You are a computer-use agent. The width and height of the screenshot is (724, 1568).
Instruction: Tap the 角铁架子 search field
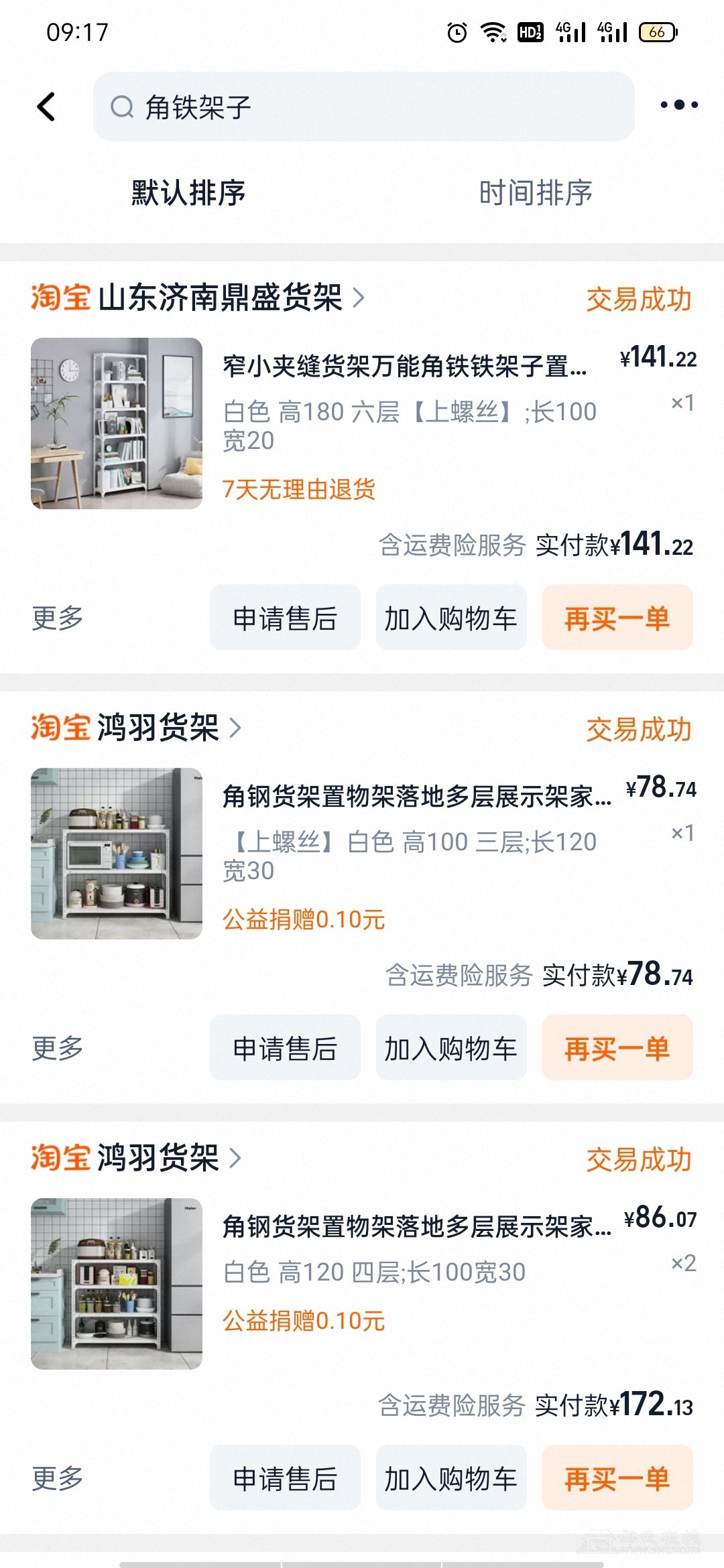[363, 107]
